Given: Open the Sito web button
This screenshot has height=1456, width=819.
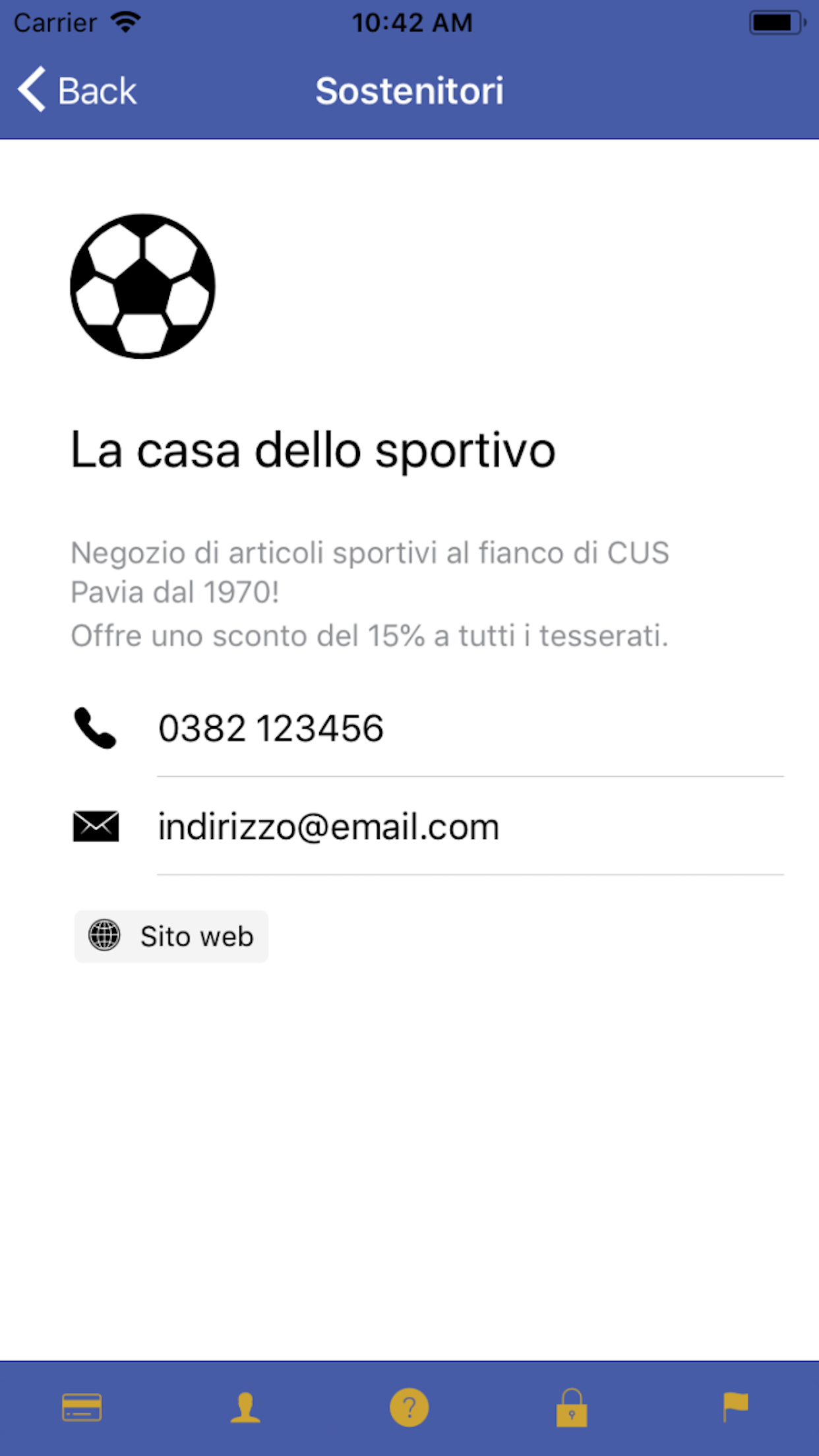Looking at the screenshot, I should (171, 936).
